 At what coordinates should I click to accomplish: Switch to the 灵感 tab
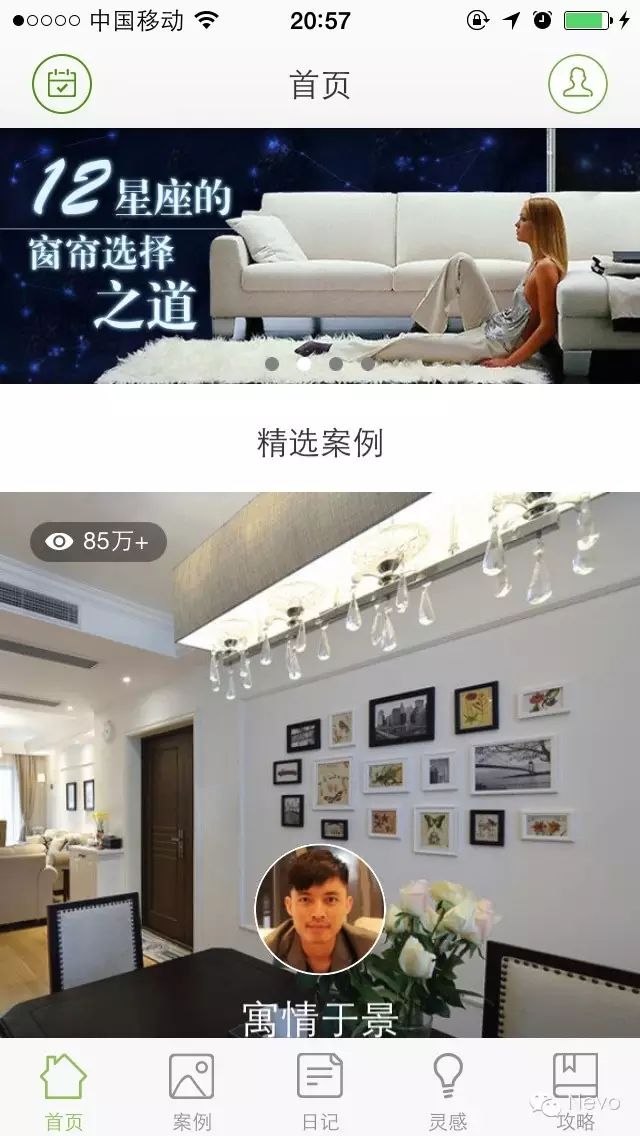[x=448, y=1090]
